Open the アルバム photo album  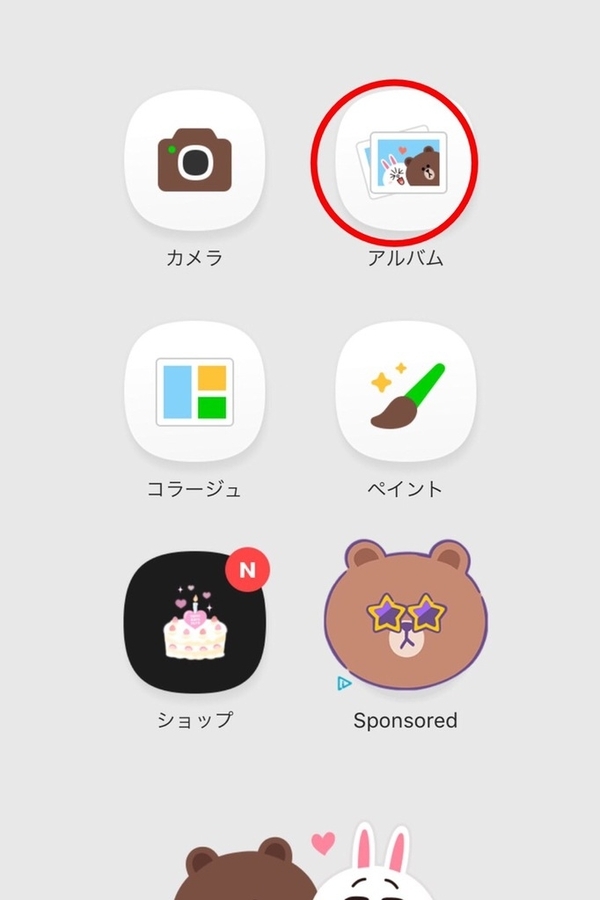(404, 164)
